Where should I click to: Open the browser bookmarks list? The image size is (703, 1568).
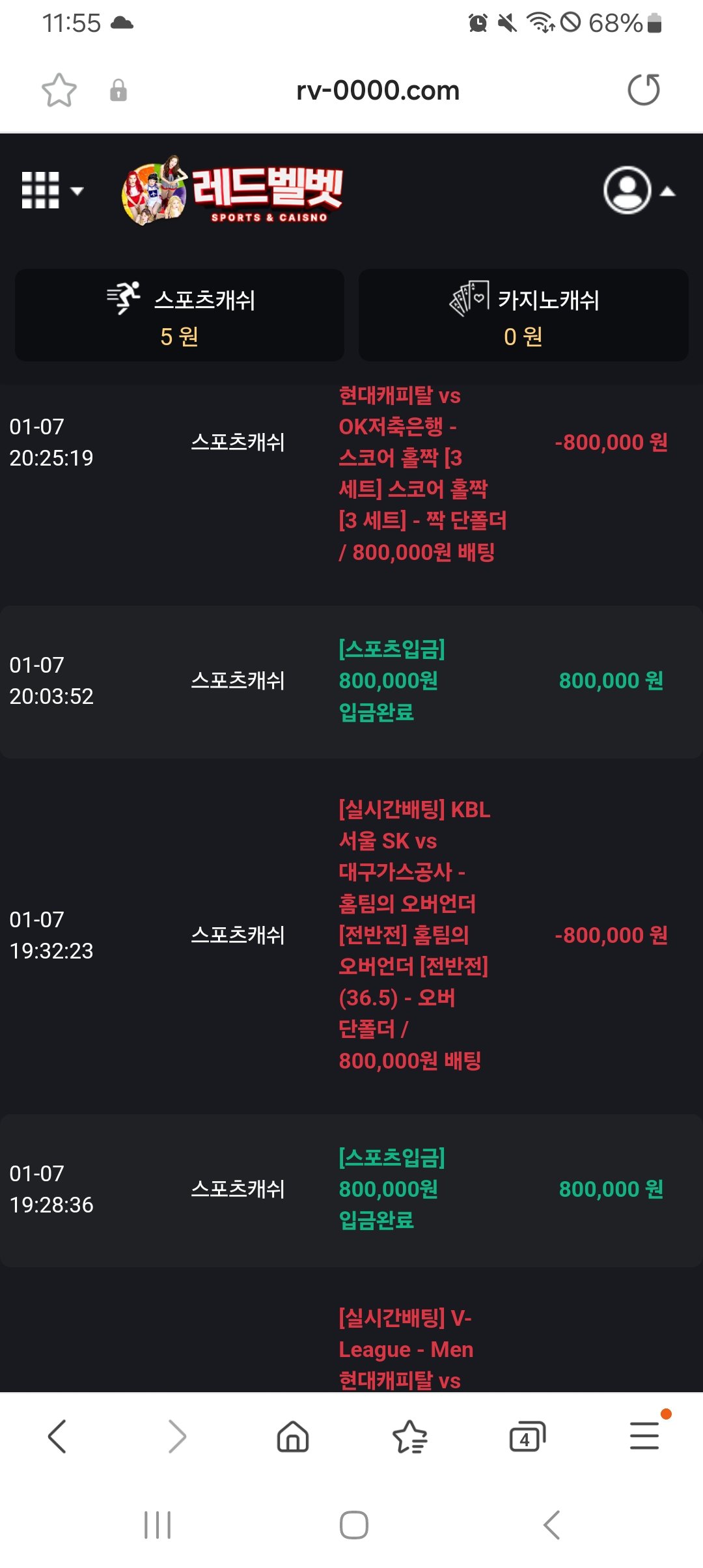tap(410, 1436)
